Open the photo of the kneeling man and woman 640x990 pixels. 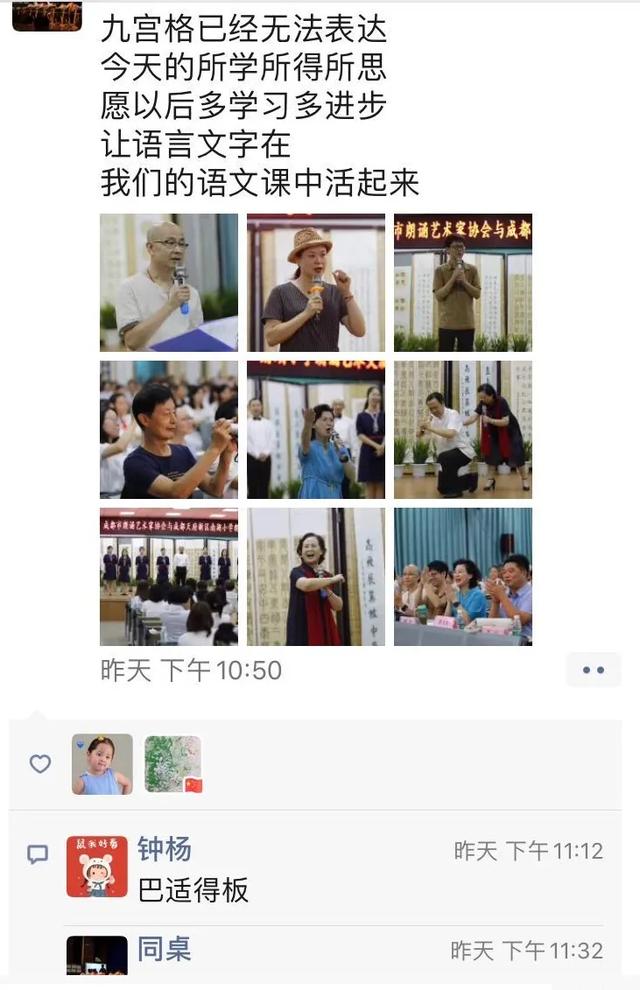coord(463,429)
